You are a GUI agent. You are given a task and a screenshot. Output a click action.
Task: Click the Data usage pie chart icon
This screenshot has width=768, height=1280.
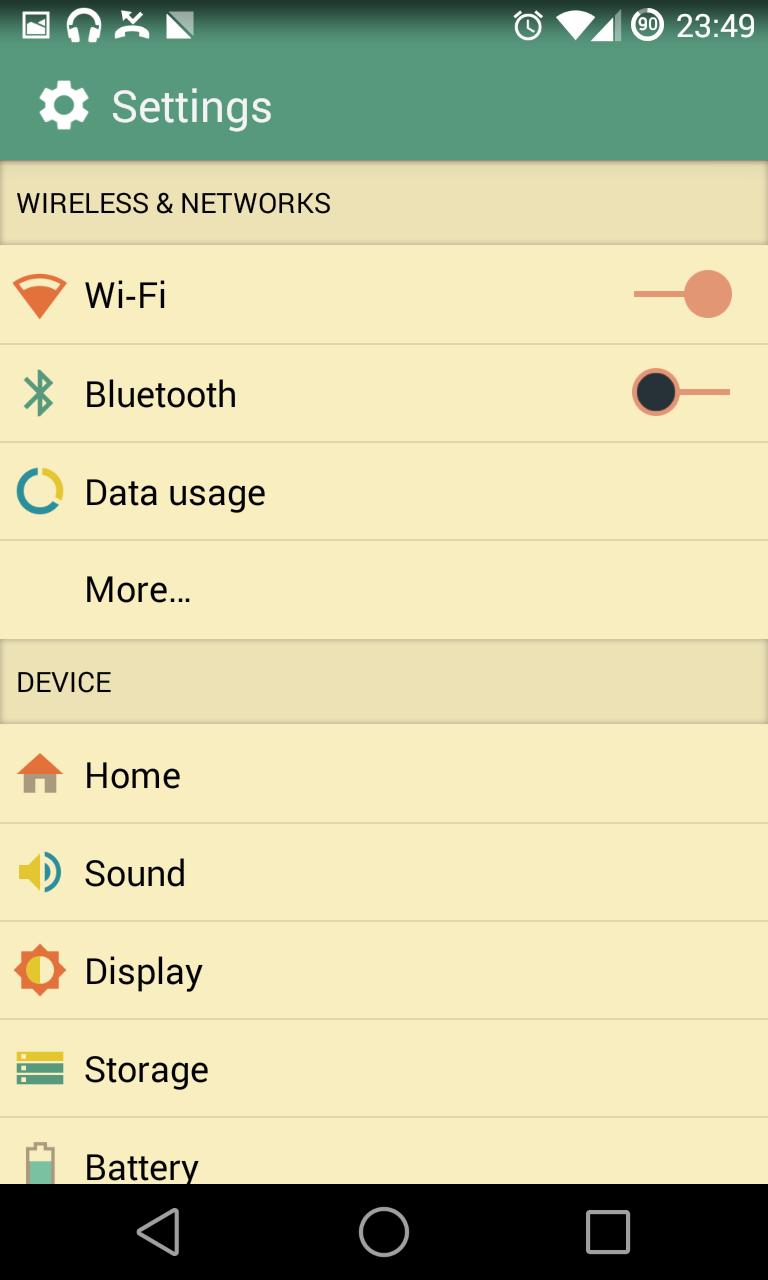pos(40,490)
